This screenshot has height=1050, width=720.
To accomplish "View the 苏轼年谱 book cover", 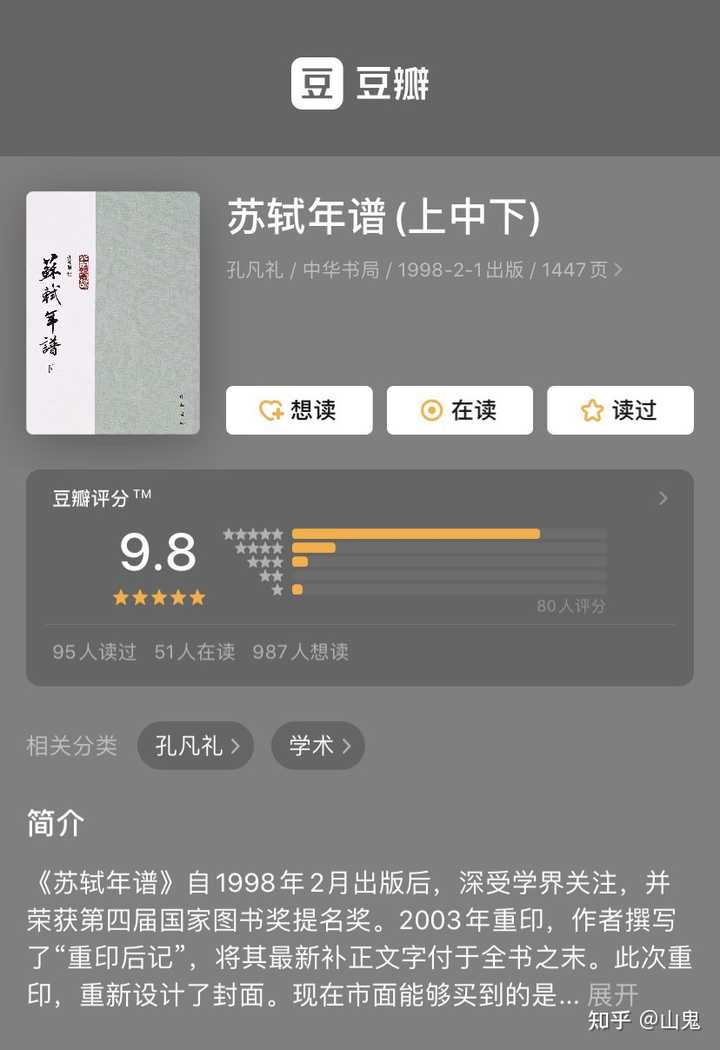I will point(113,313).
